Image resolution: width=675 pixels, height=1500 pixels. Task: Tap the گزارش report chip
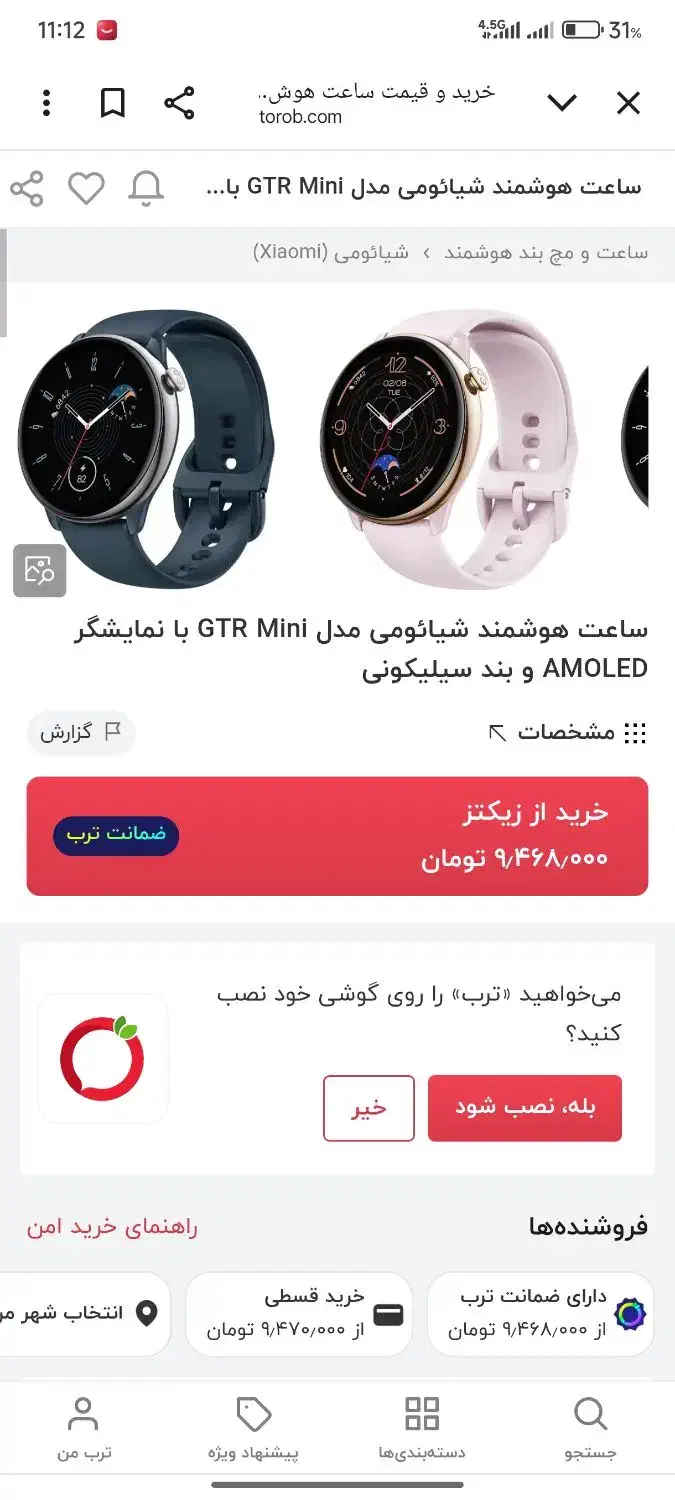point(80,733)
